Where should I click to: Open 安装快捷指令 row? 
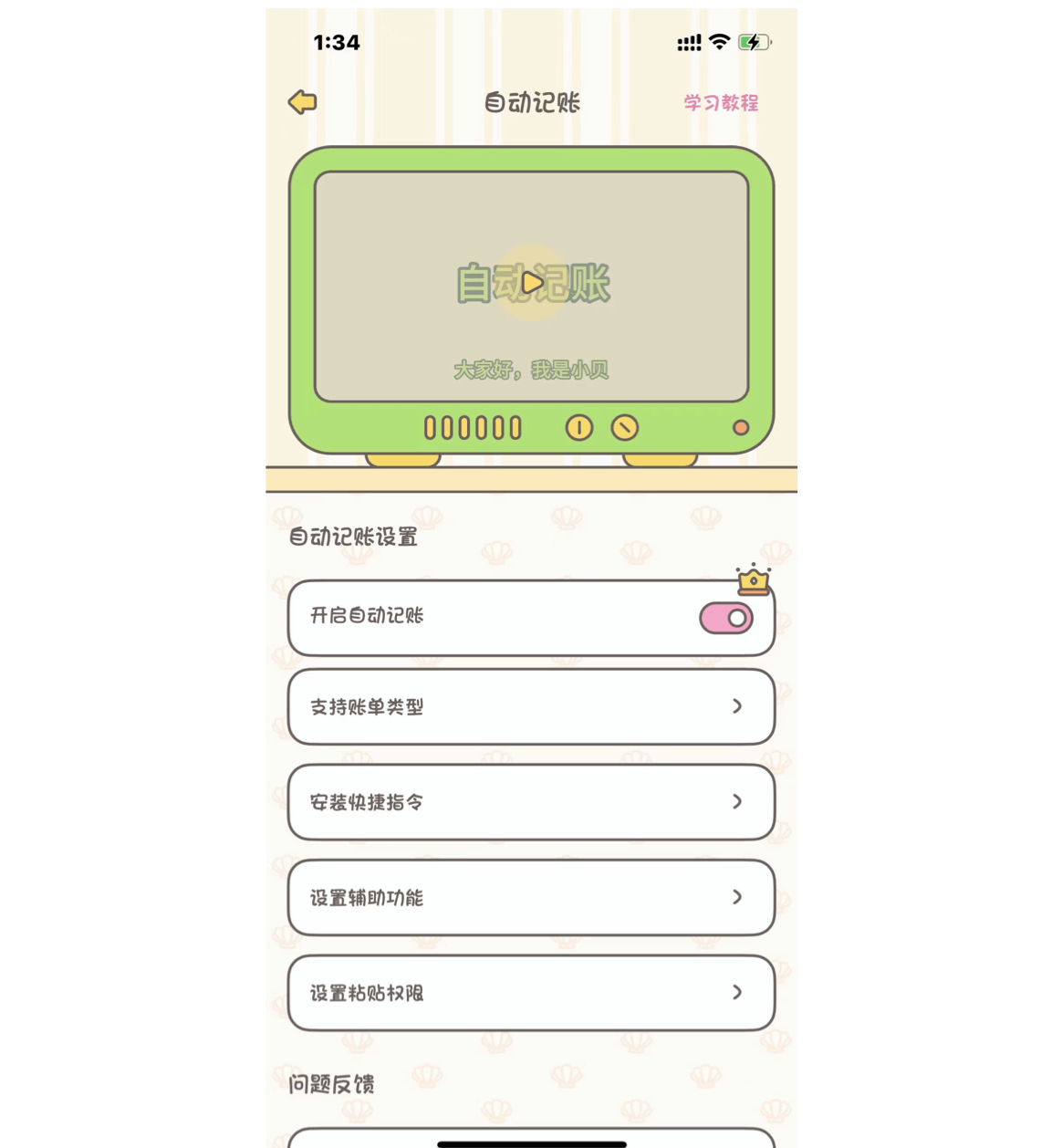click(531, 802)
